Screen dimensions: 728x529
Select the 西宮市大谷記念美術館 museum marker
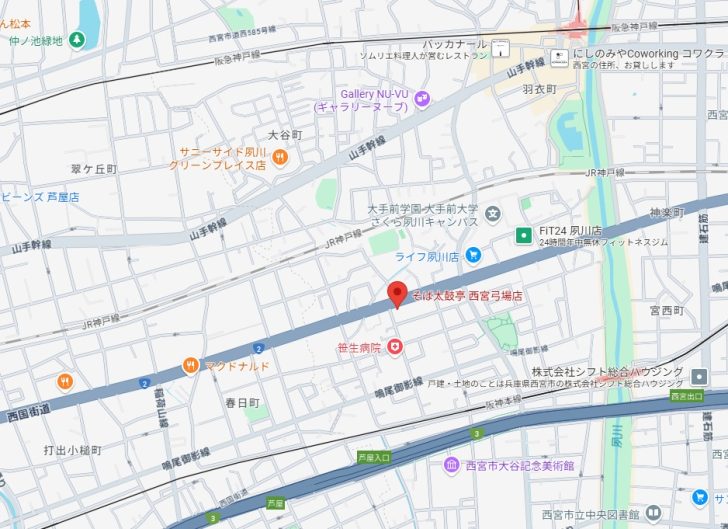452,465
